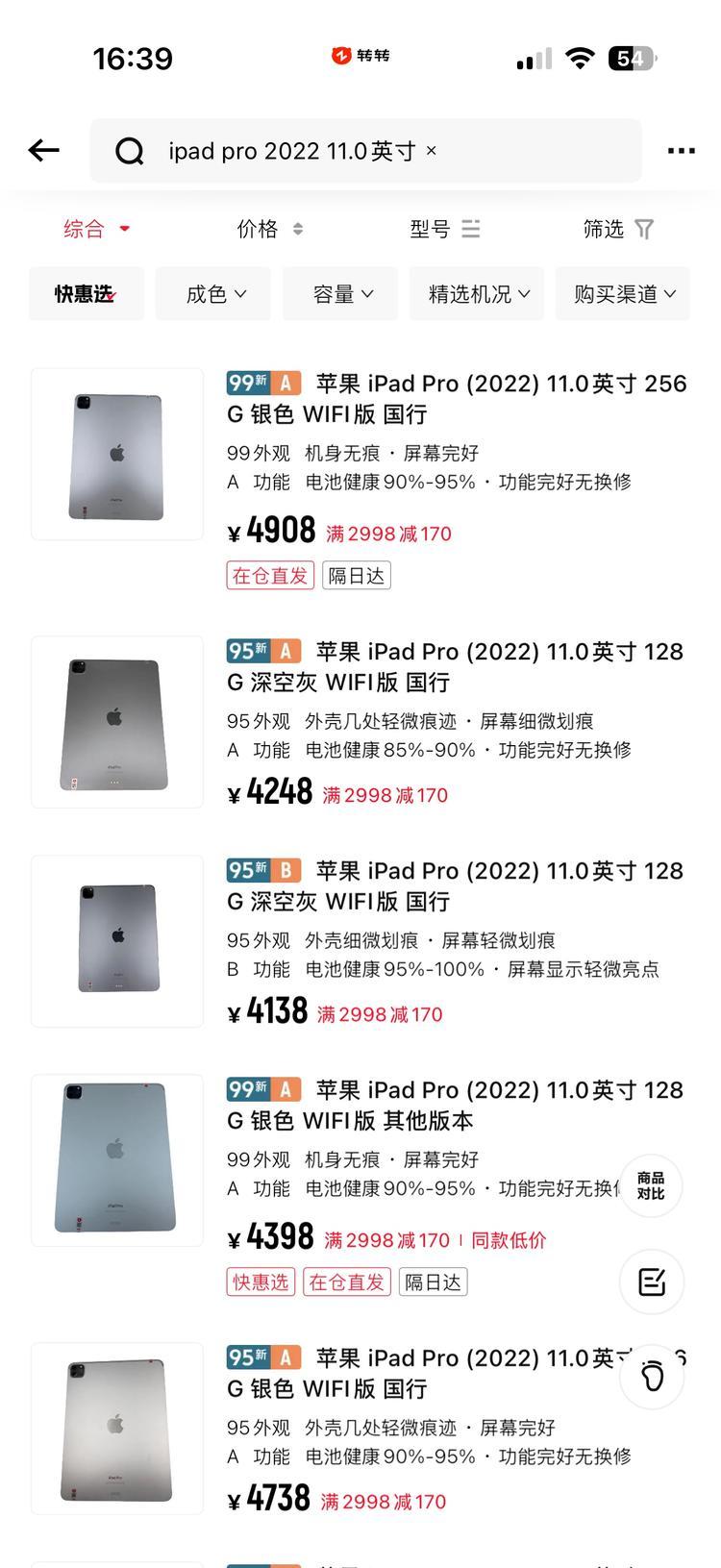
Task: Expand the 购买渠道 dropdown
Action: click(623, 294)
